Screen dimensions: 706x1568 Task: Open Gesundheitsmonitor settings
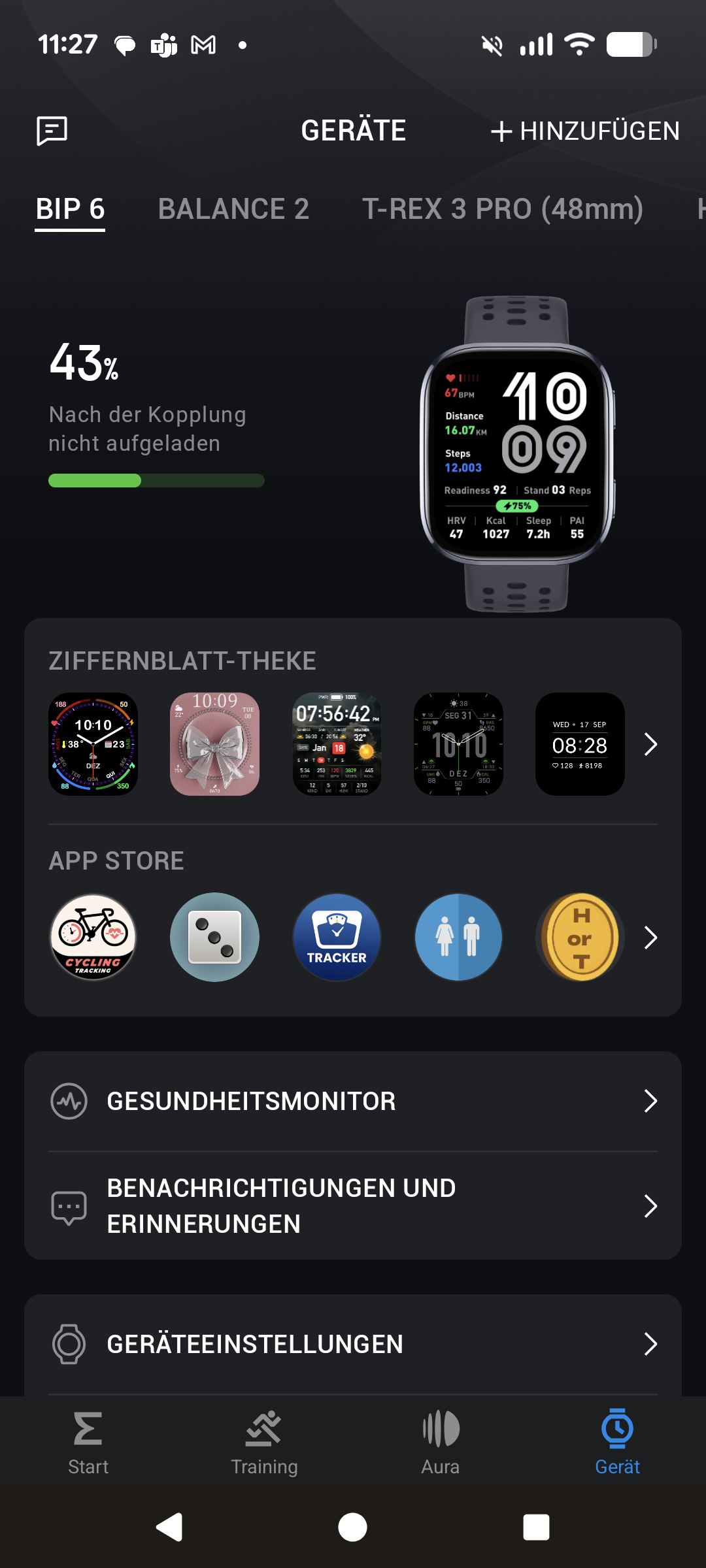point(353,1102)
